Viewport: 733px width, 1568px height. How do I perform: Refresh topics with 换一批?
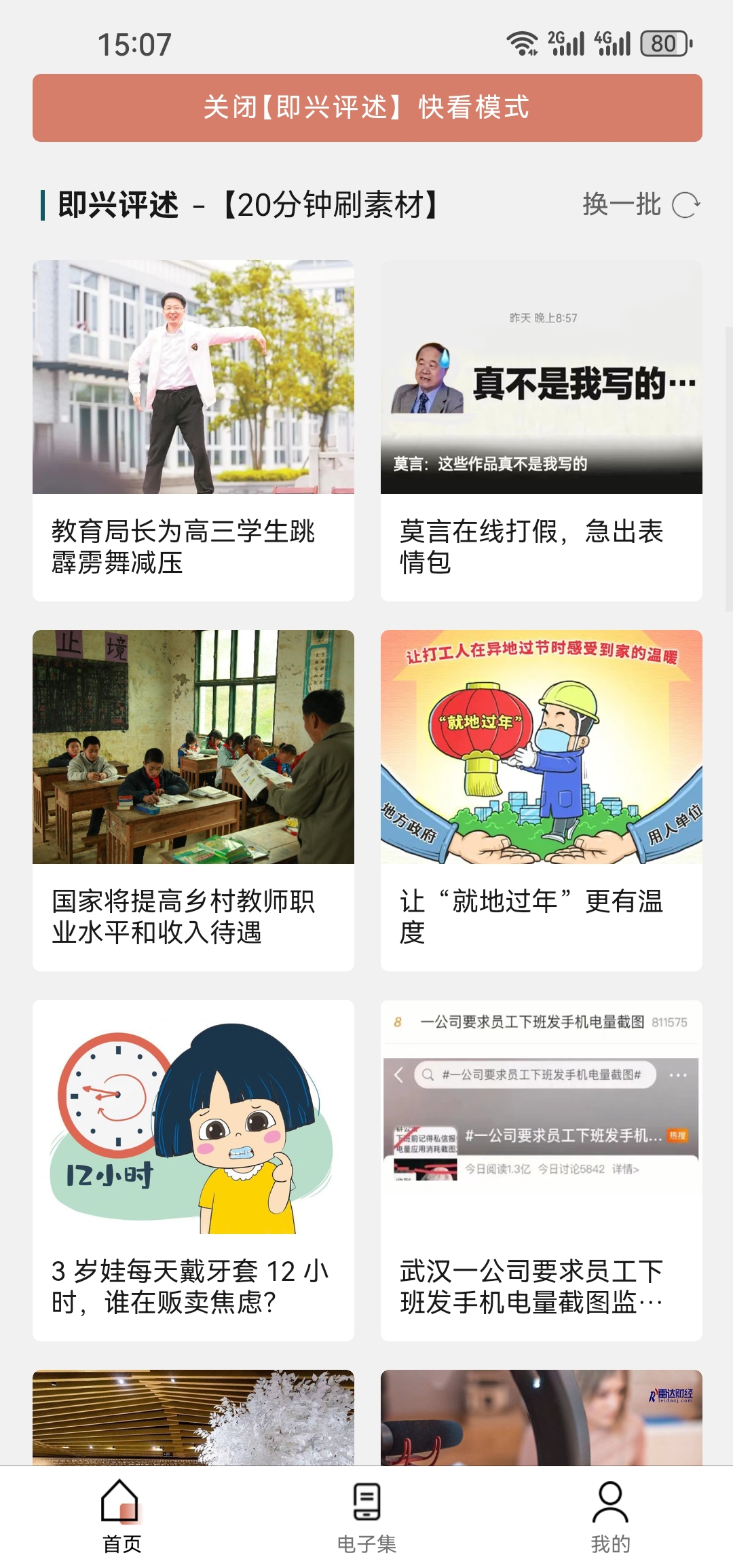pos(641,204)
